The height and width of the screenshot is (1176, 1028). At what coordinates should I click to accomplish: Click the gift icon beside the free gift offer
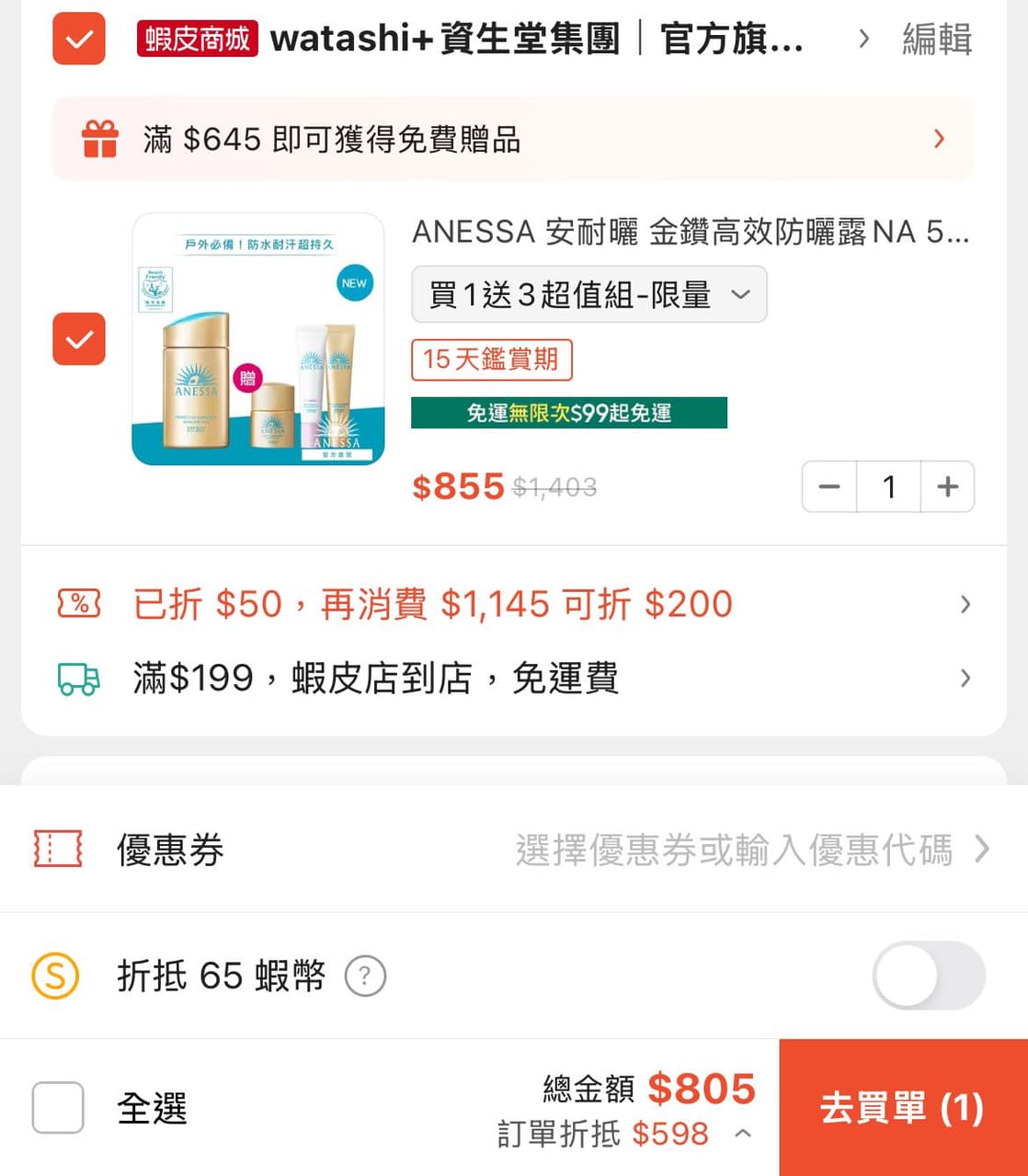pos(98,139)
